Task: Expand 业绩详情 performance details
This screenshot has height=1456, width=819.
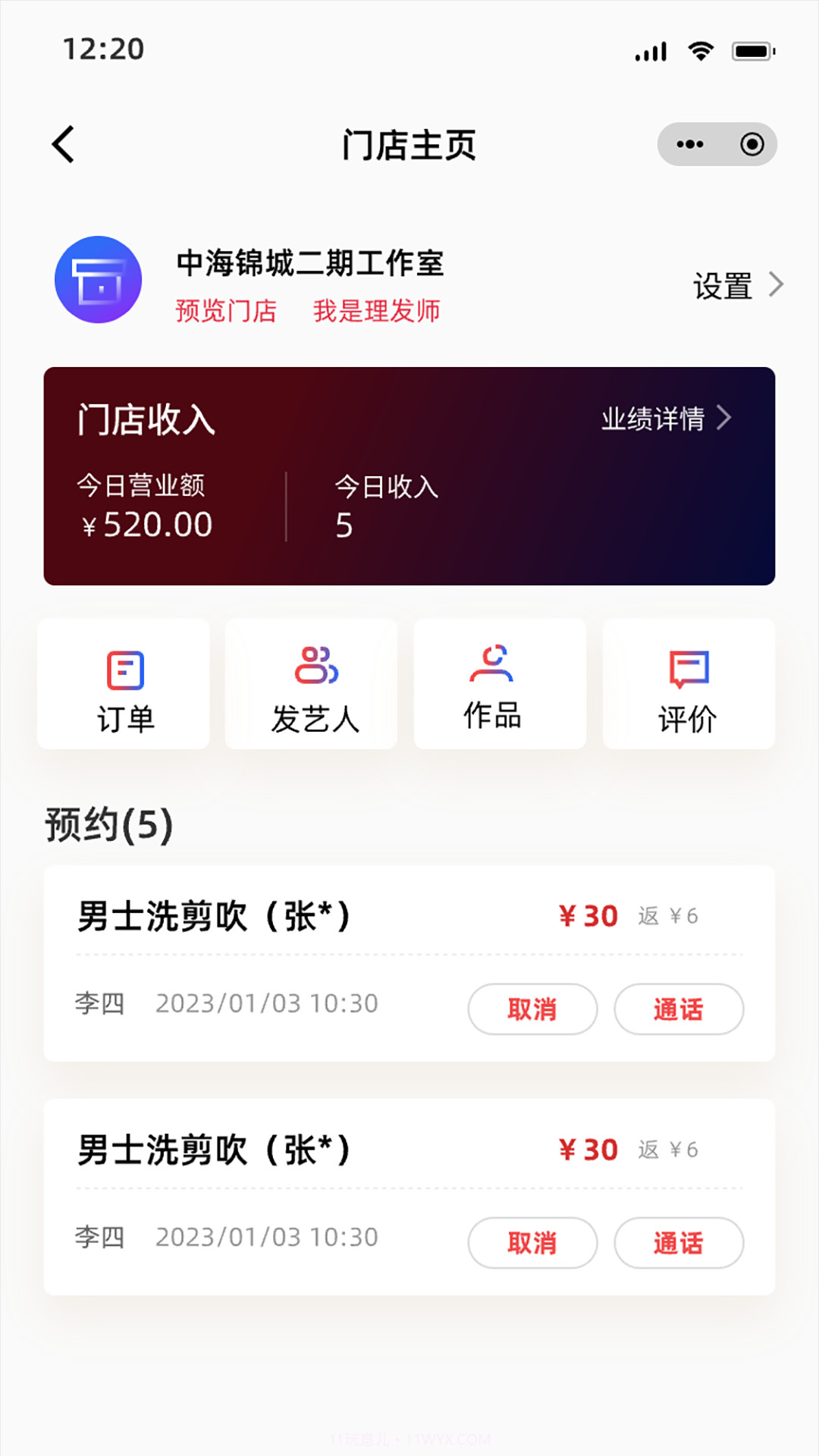Action: pyautogui.click(x=666, y=418)
